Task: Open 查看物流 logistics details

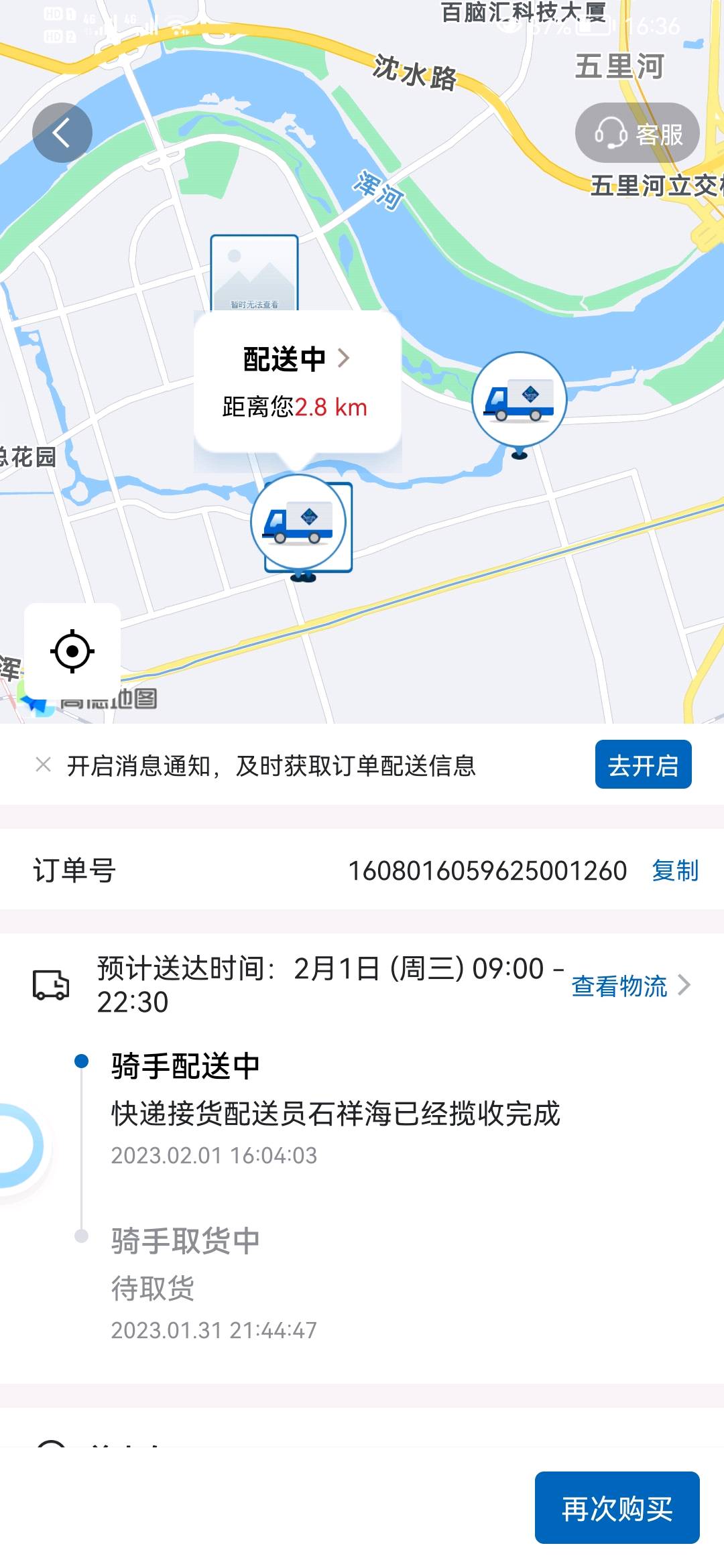Action: pos(631,986)
